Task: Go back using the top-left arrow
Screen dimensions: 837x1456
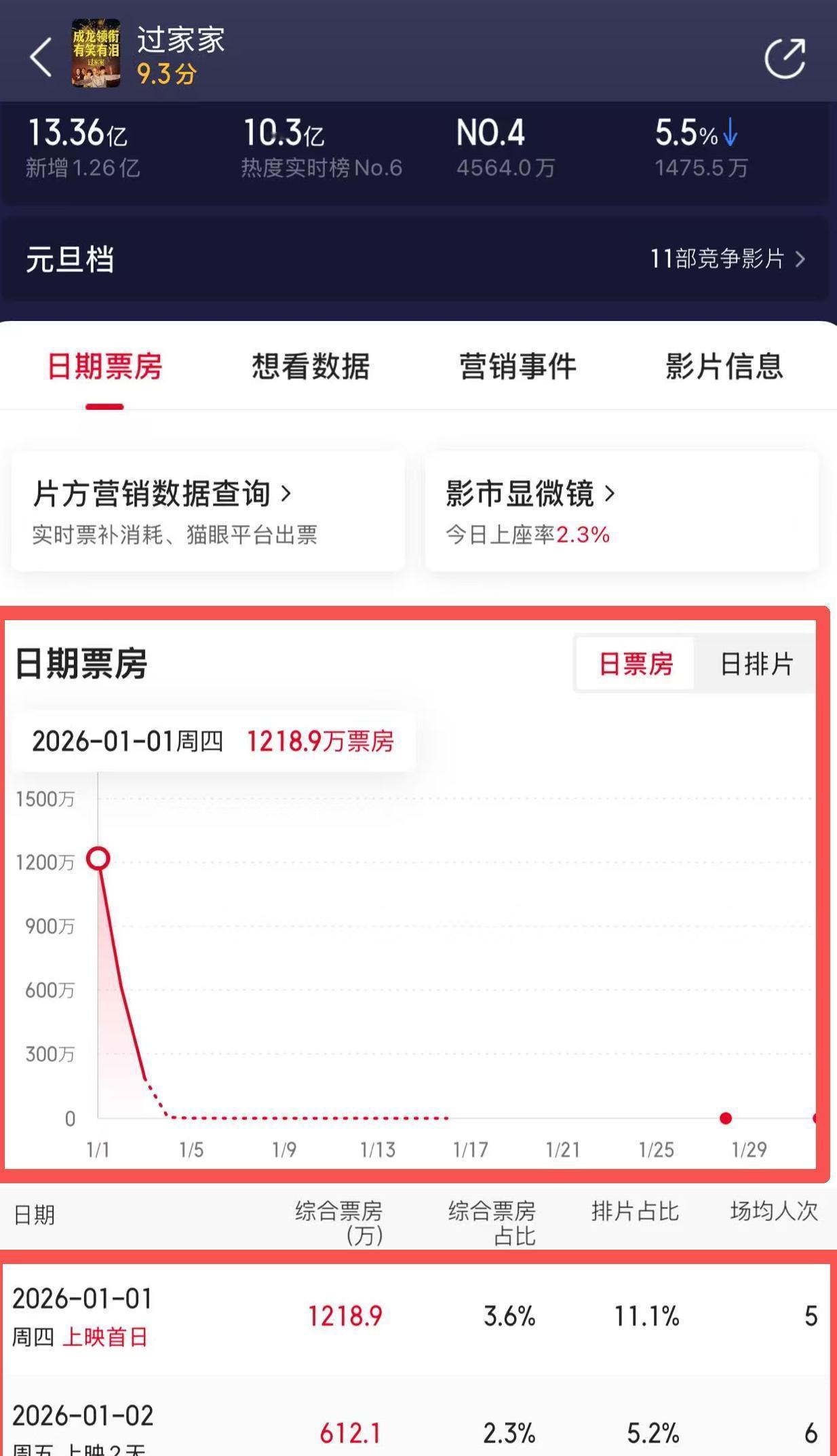Action: click(41, 57)
